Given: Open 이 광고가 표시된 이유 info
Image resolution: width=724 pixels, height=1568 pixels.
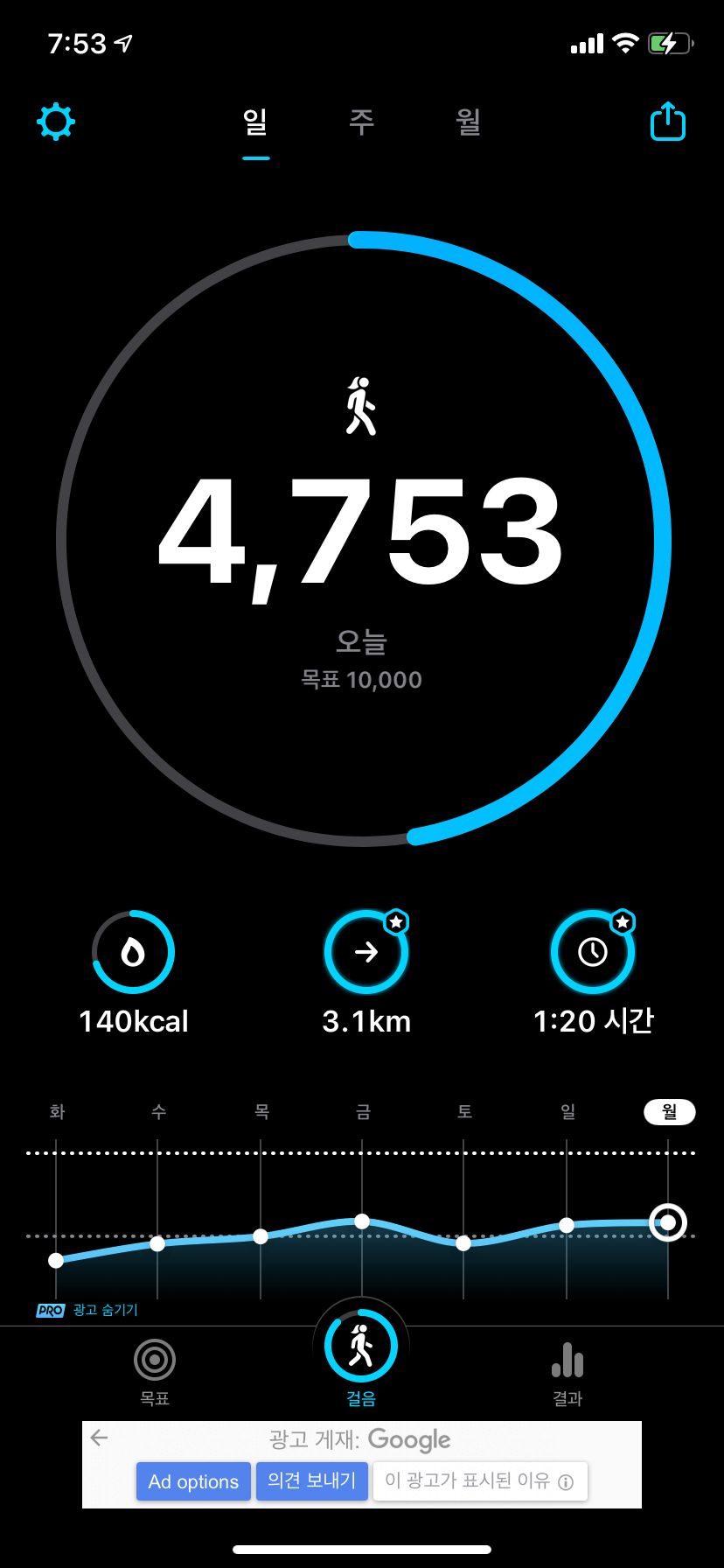Looking at the screenshot, I should (479, 1480).
